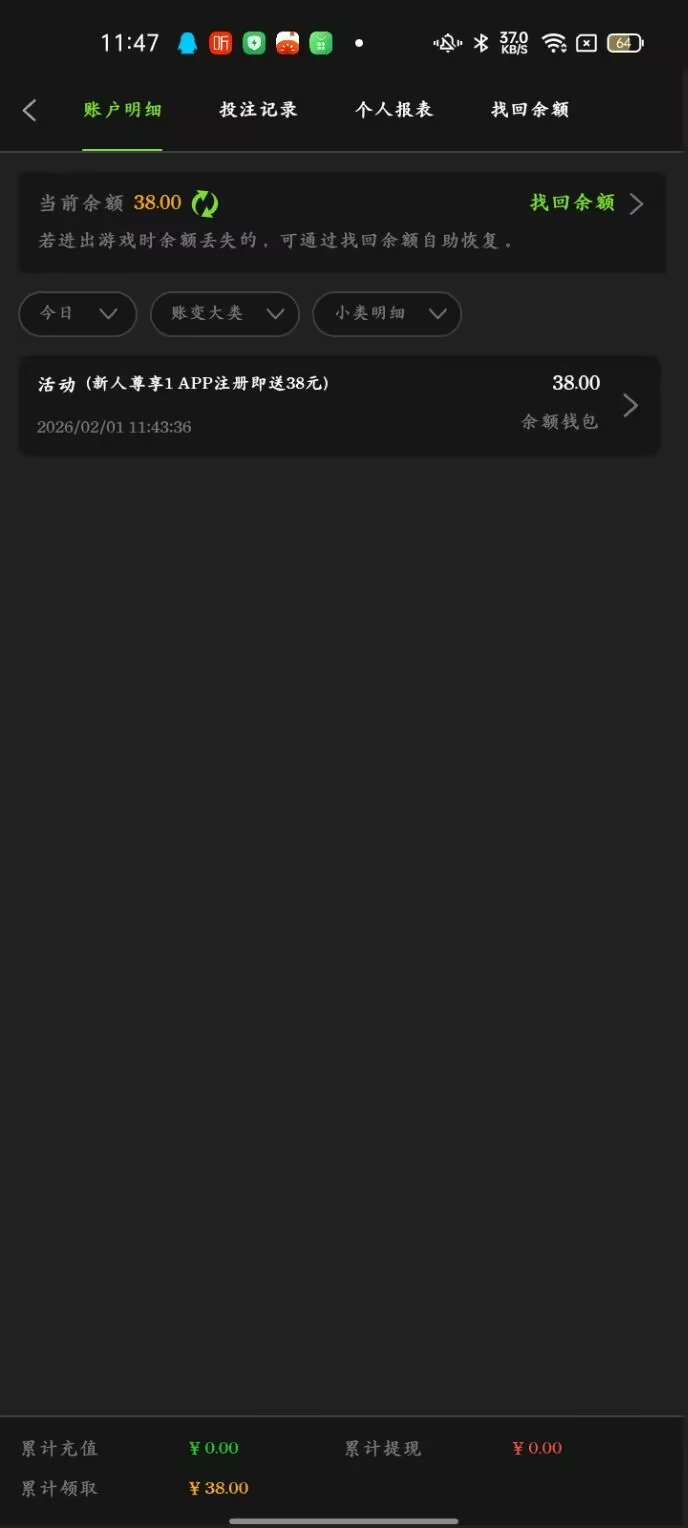Expand the 今日 date dropdown

[x=77, y=314]
